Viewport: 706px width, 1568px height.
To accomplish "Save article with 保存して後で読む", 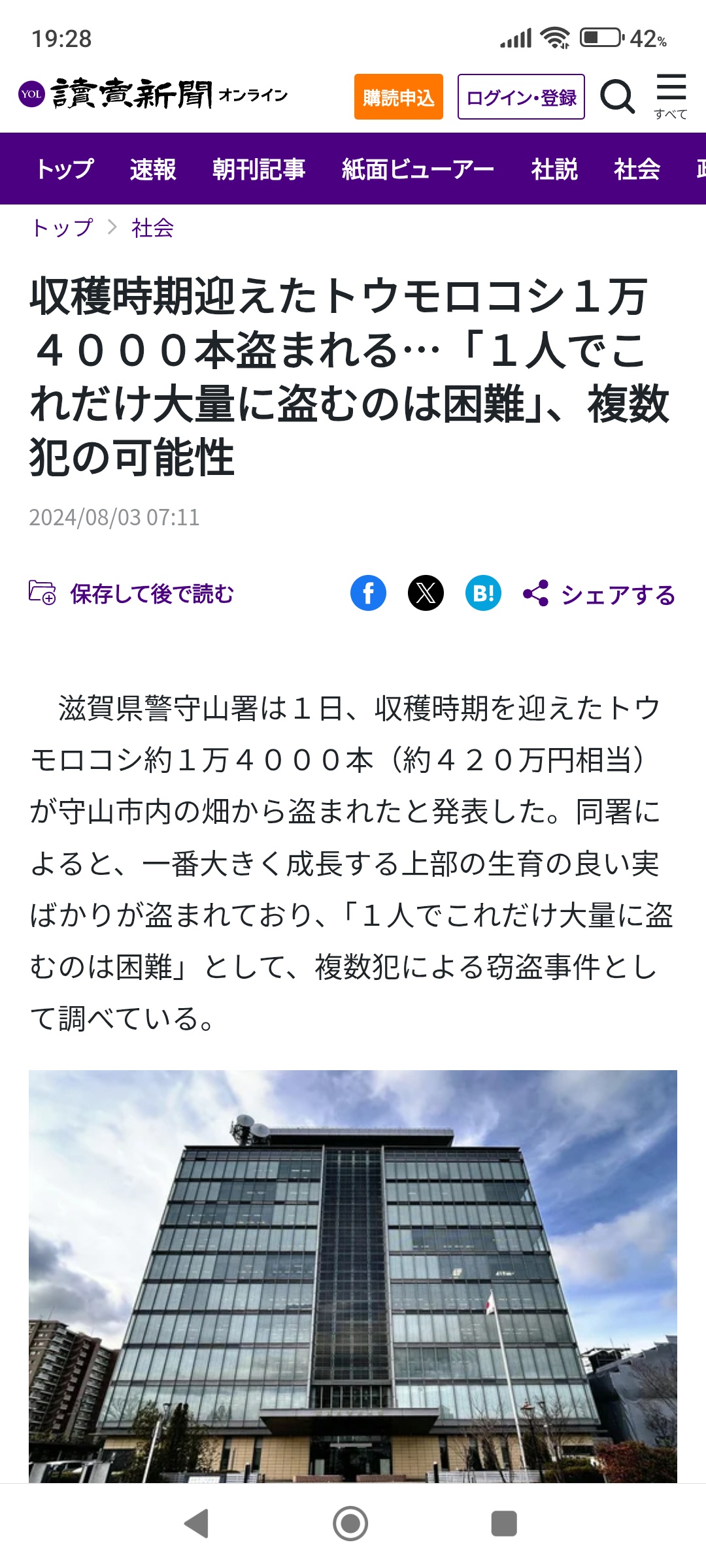I will pyautogui.click(x=131, y=593).
